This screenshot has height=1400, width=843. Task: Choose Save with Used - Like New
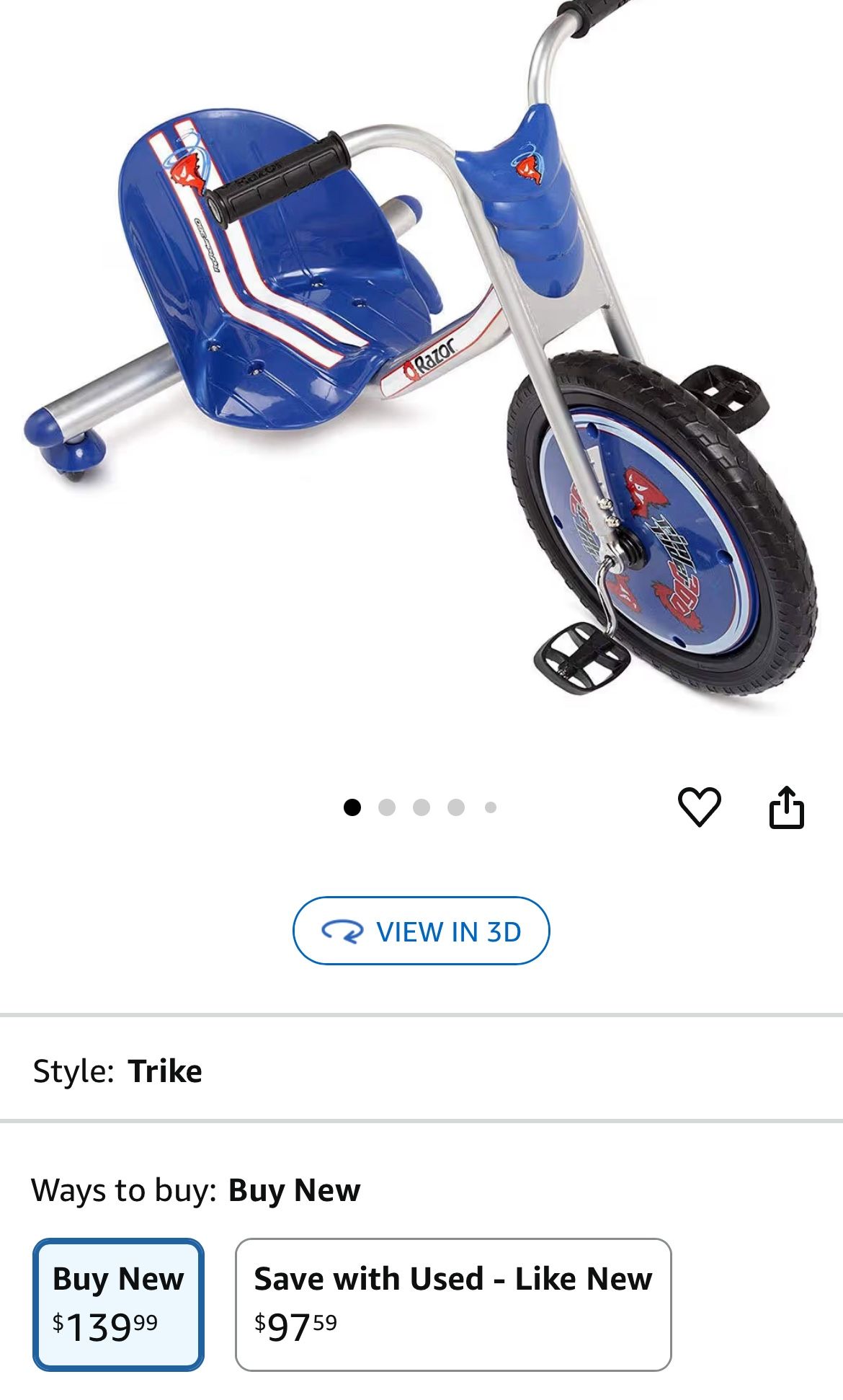[x=453, y=1304]
